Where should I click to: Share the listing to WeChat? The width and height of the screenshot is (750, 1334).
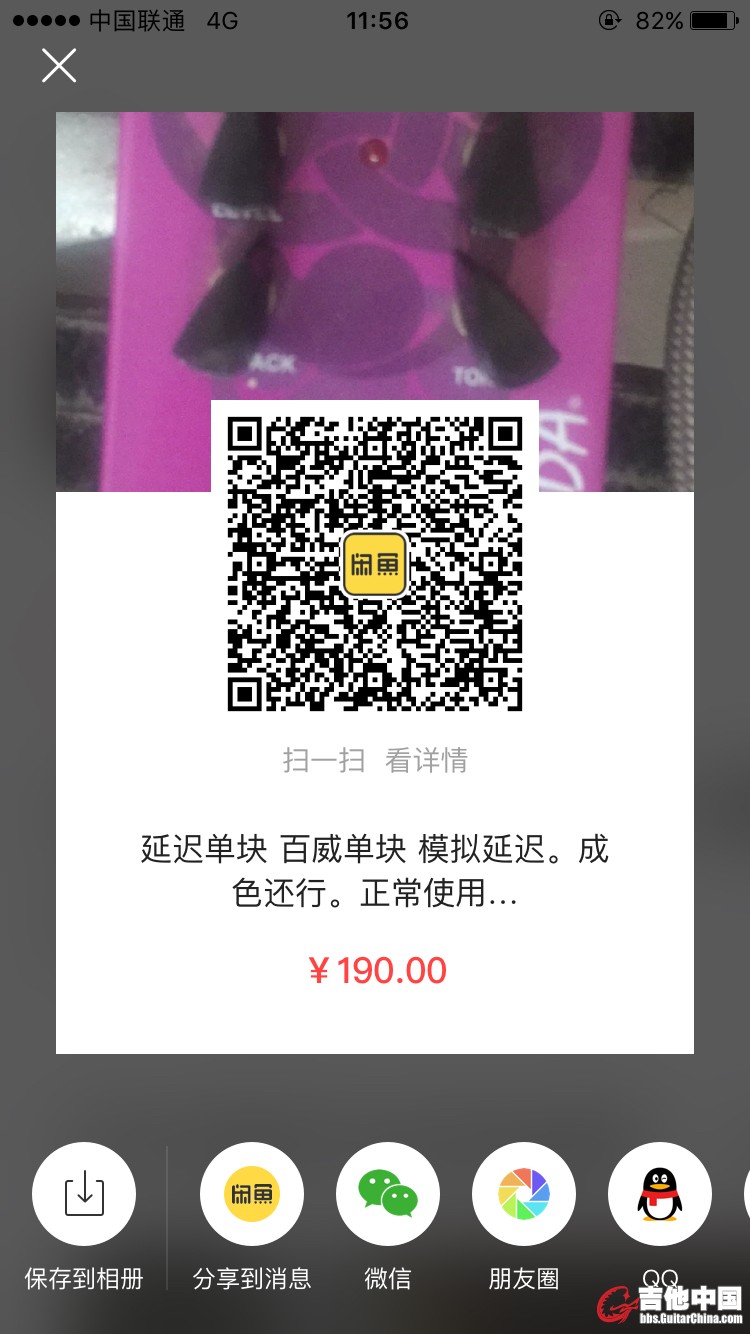[x=388, y=1194]
